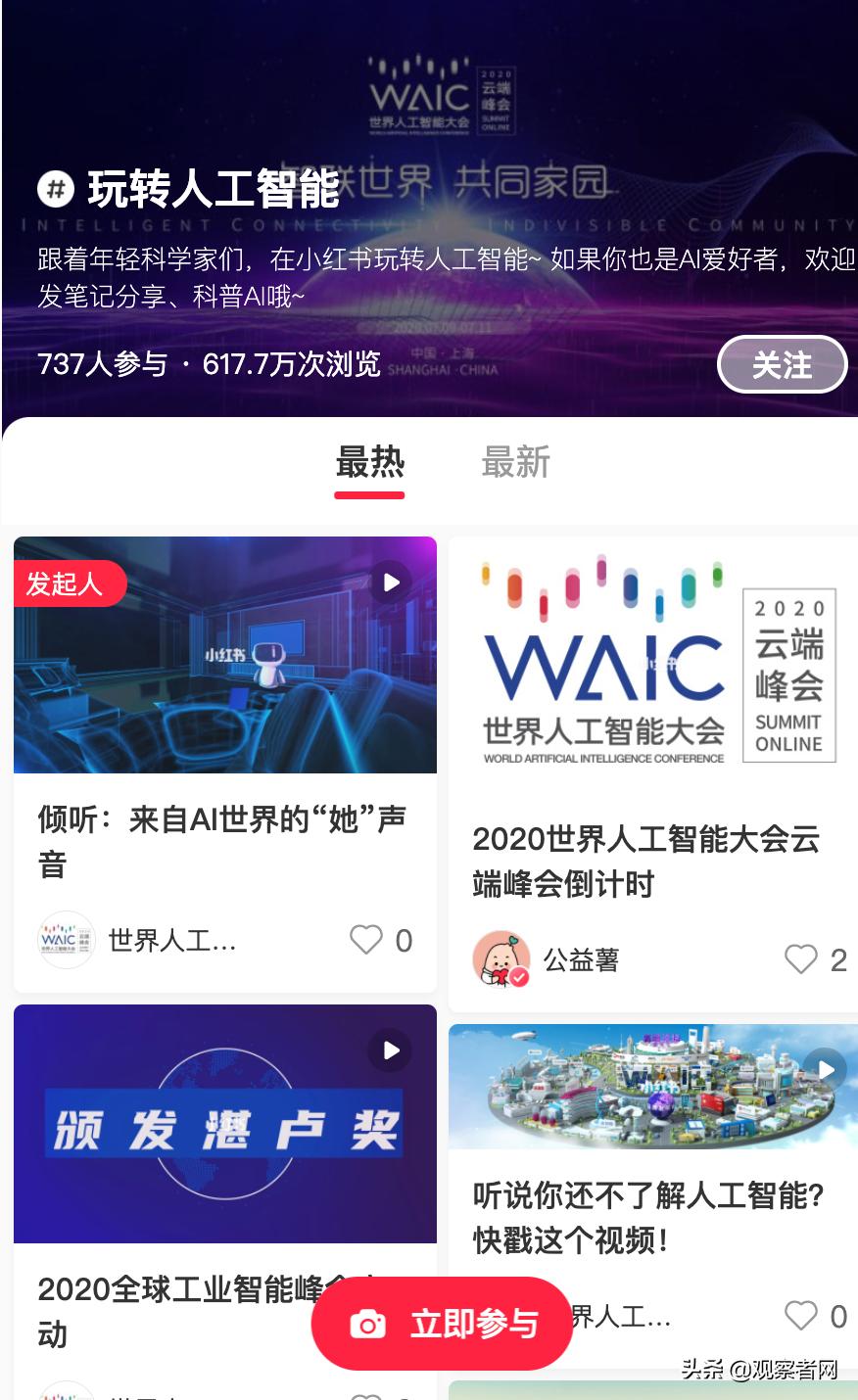Play the 倾听：来自AI世界的声音 video

point(391,582)
